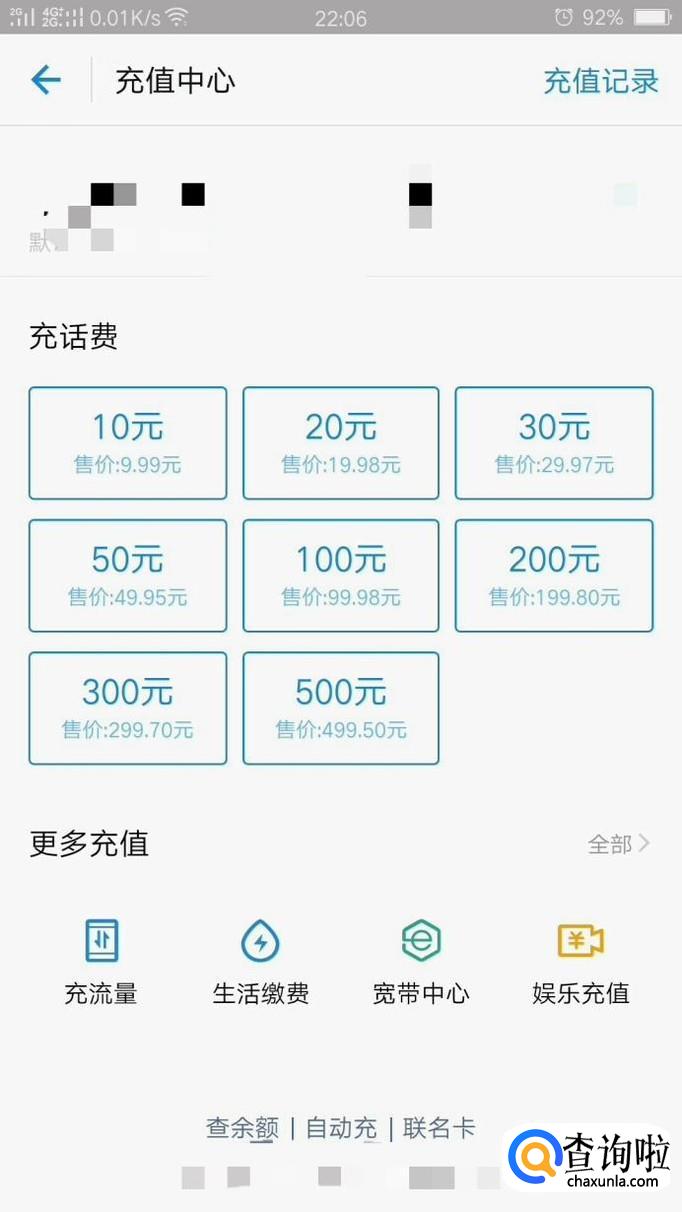Choose the 20元 recharge option
This screenshot has height=1212, width=682.
pos(341,443)
